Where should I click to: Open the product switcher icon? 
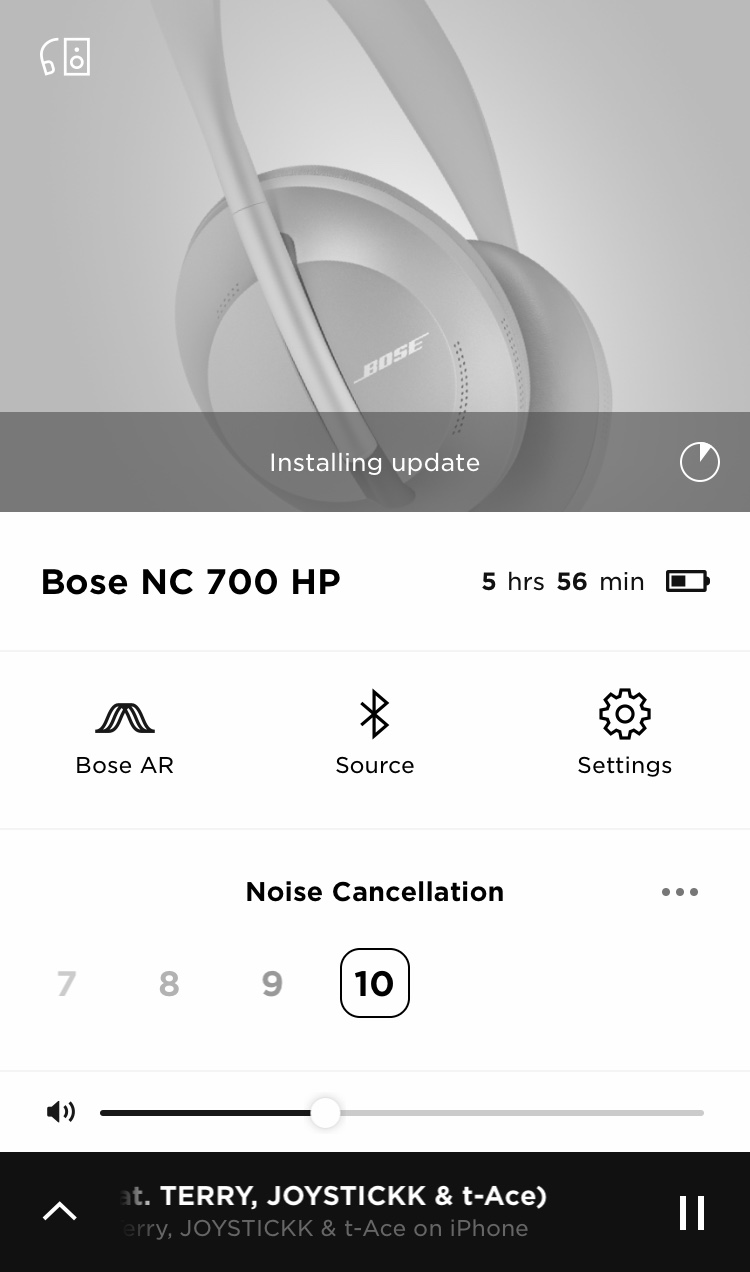pyautogui.click(x=65, y=57)
